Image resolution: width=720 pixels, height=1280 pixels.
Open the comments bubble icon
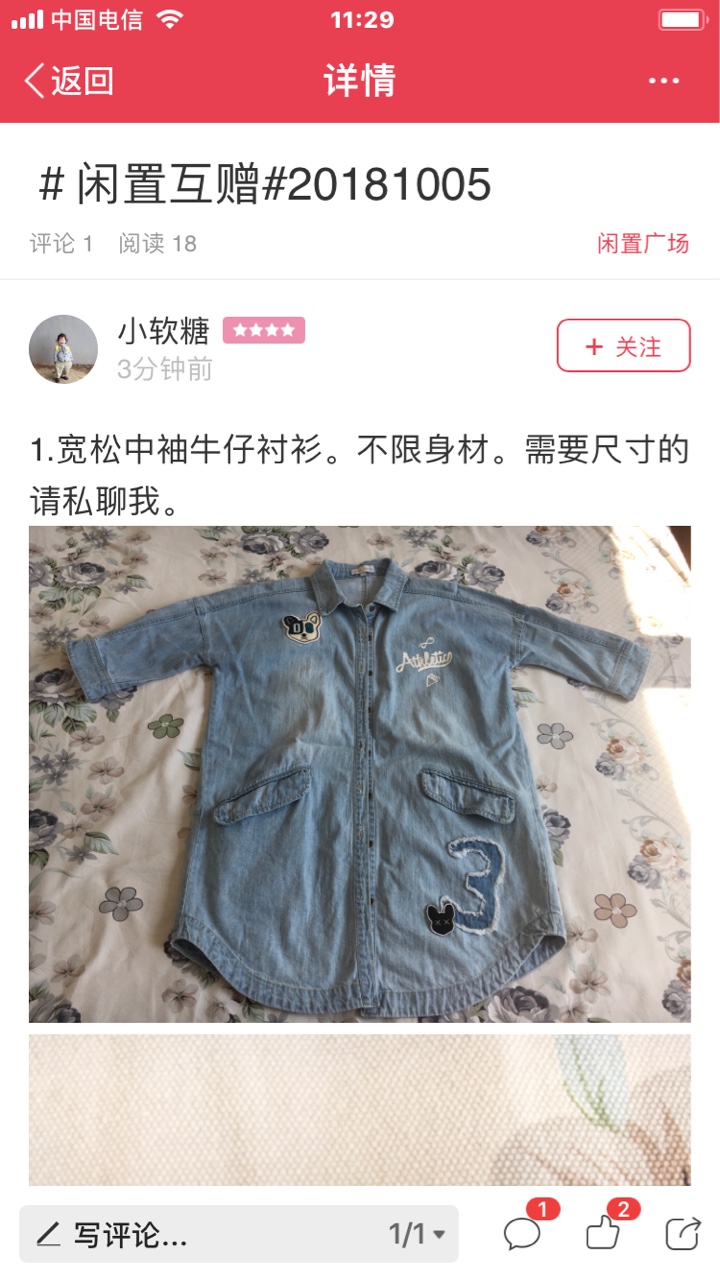[524, 1232]
